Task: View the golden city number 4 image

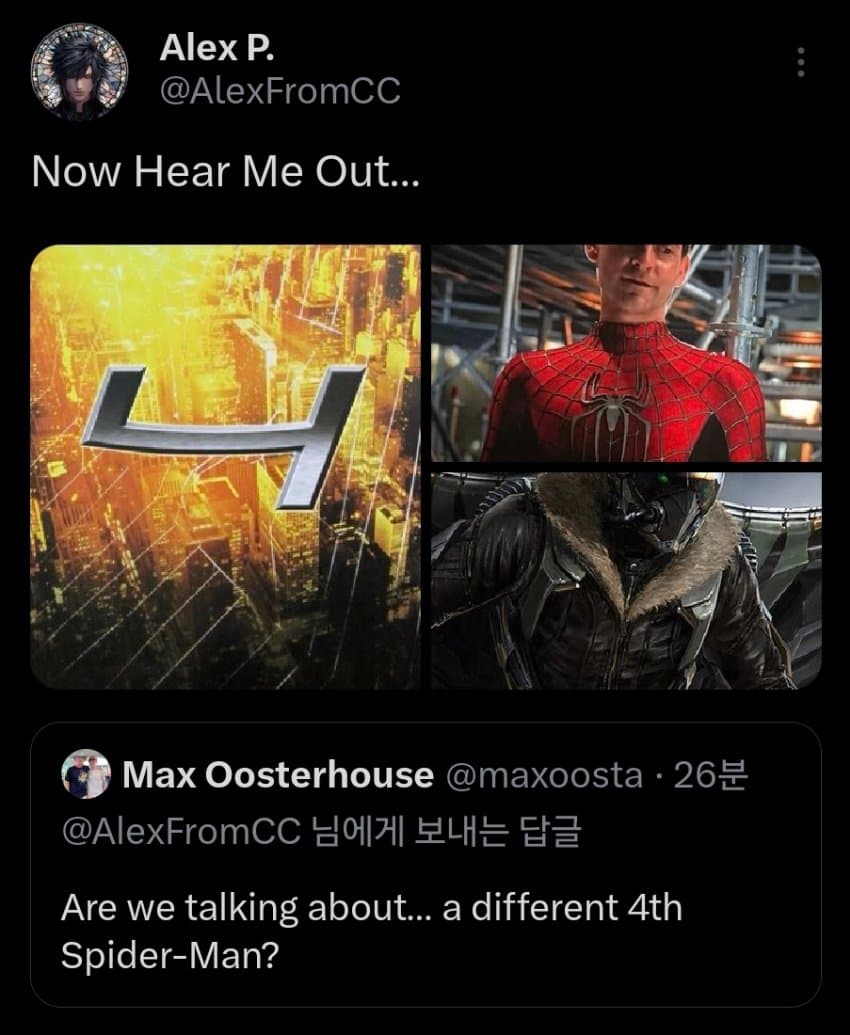Action: tap(226, 466)
